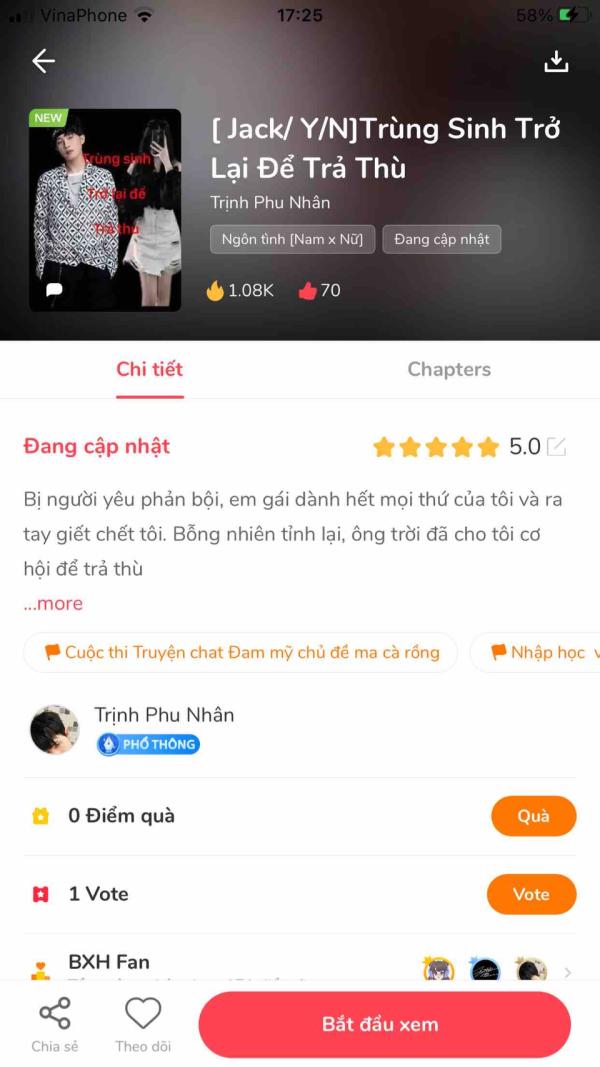
Task: Switch to the Chapters tab
Action: click(x=449, y=369)
